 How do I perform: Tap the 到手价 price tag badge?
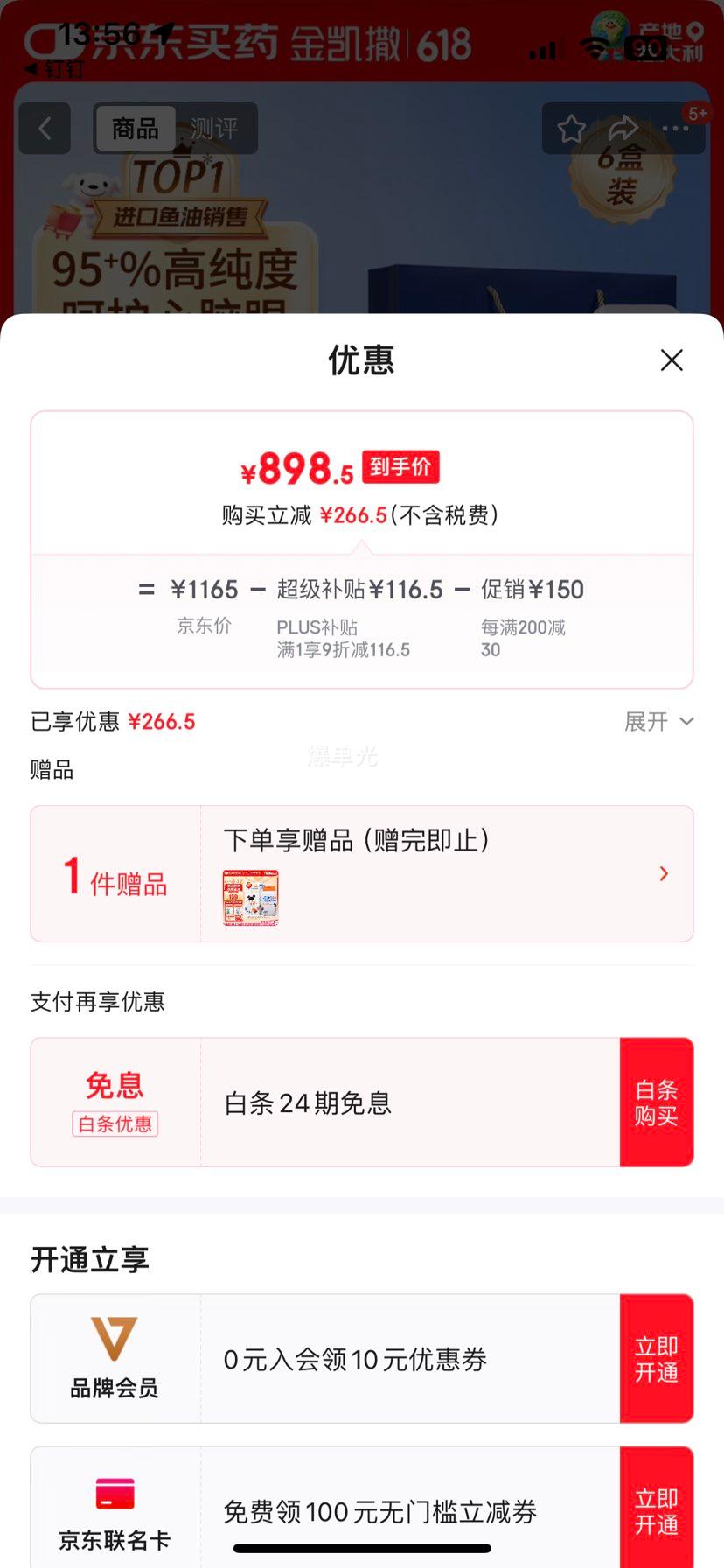(402, 466)
